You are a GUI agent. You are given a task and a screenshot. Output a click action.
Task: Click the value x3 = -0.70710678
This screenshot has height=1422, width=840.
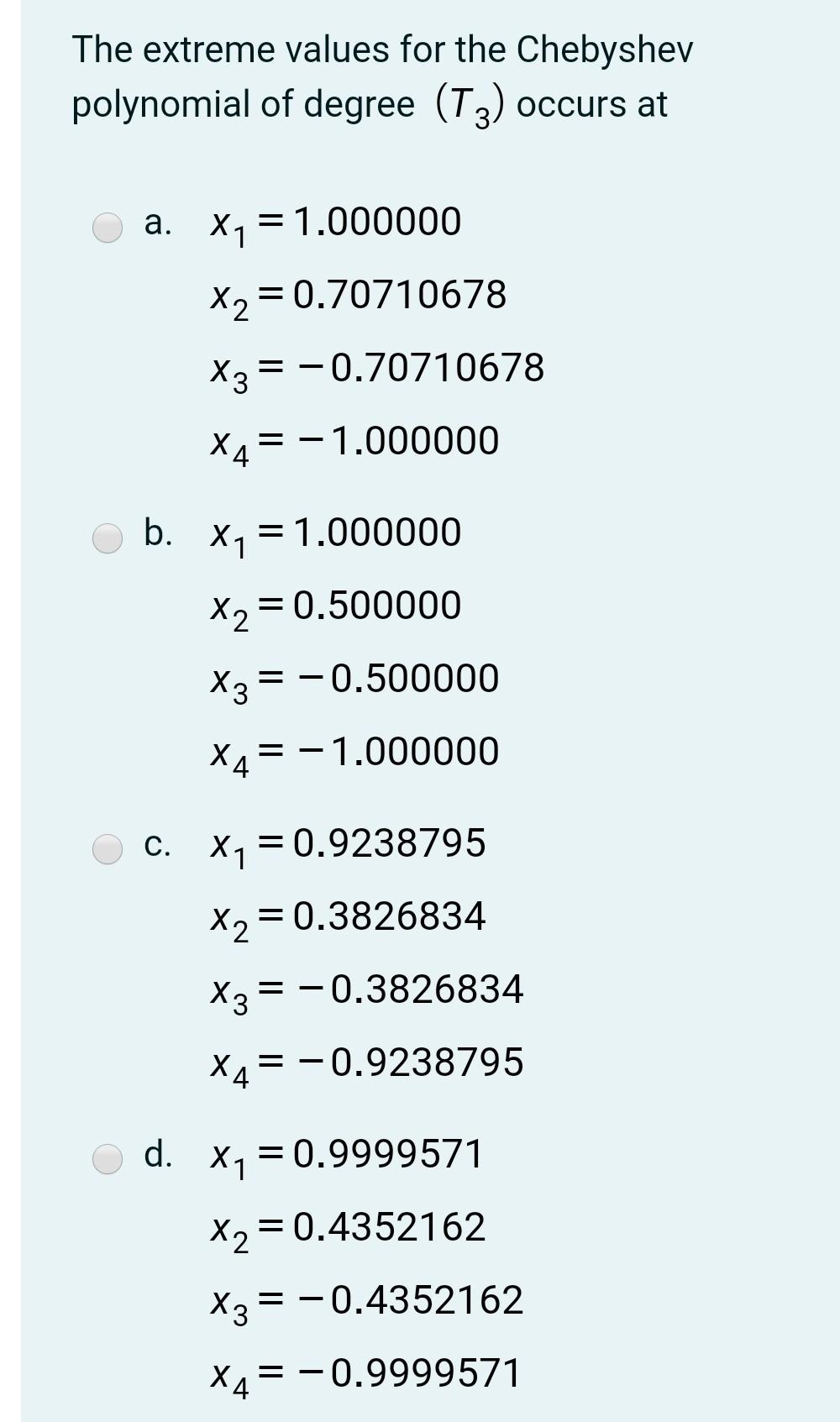375,368
